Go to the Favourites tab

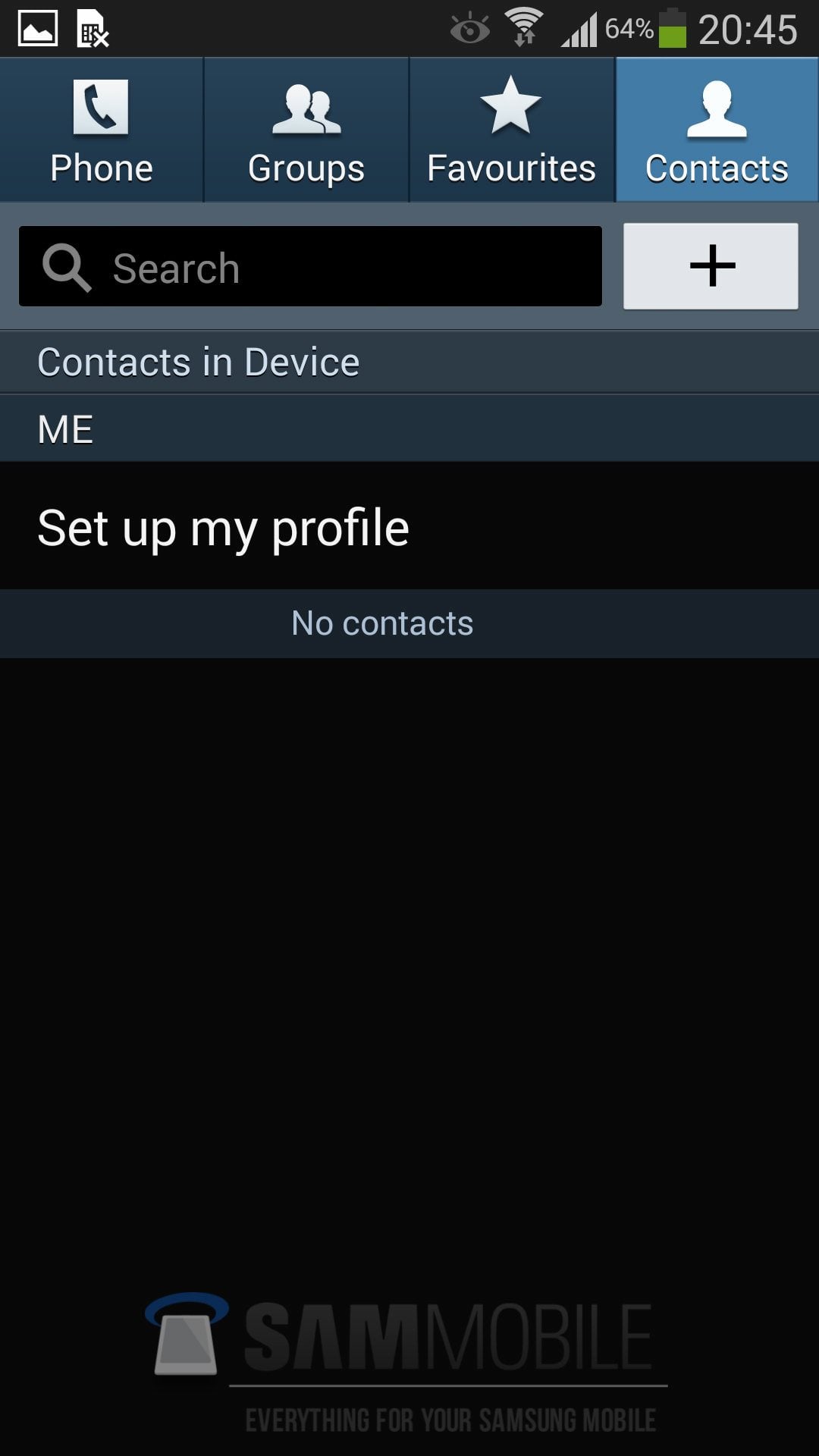pos(511,130)
